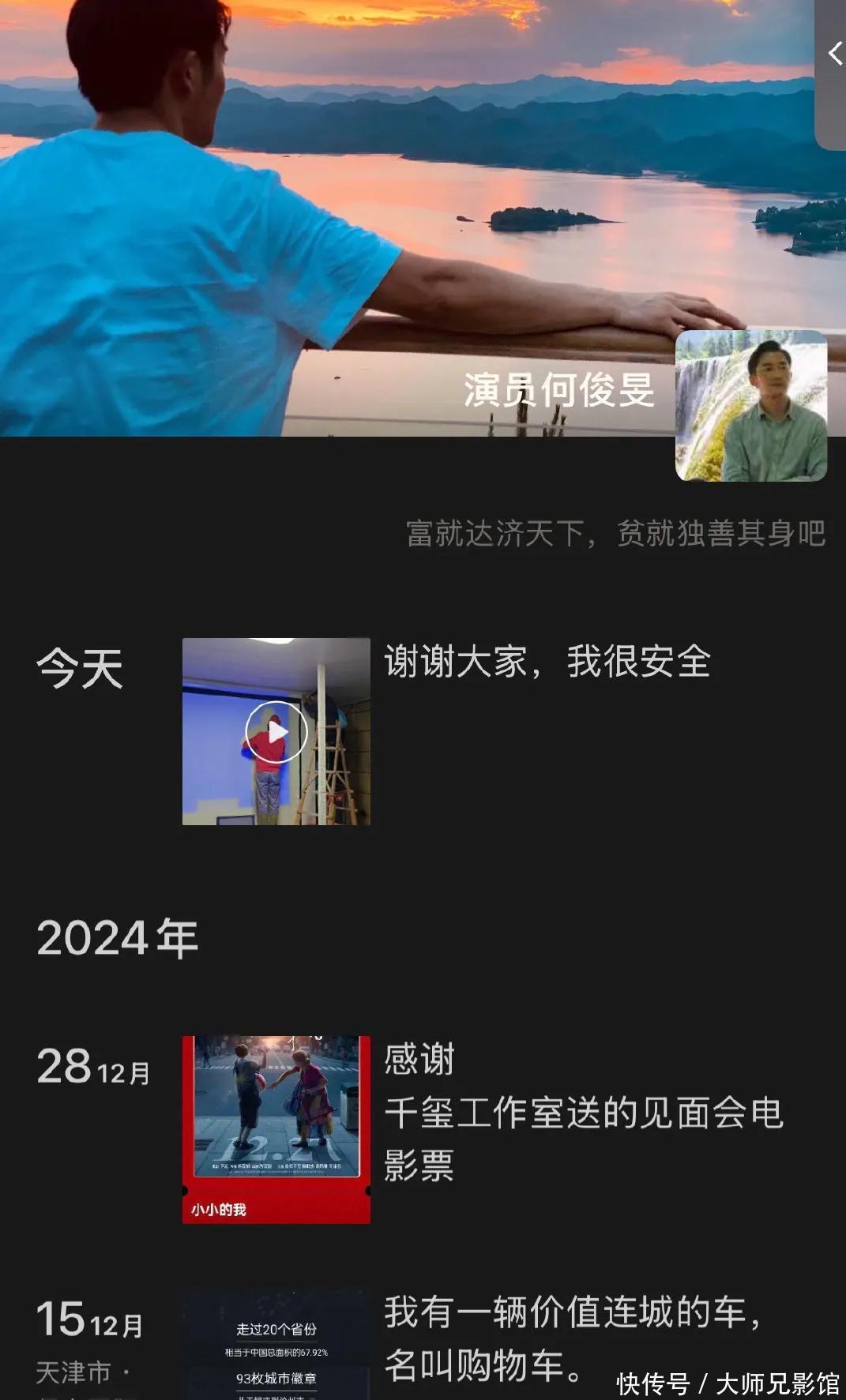The height and width of the screenshot is (1400, 846).
Task: Open the post about 价值连城的车
Action: 573,1338
